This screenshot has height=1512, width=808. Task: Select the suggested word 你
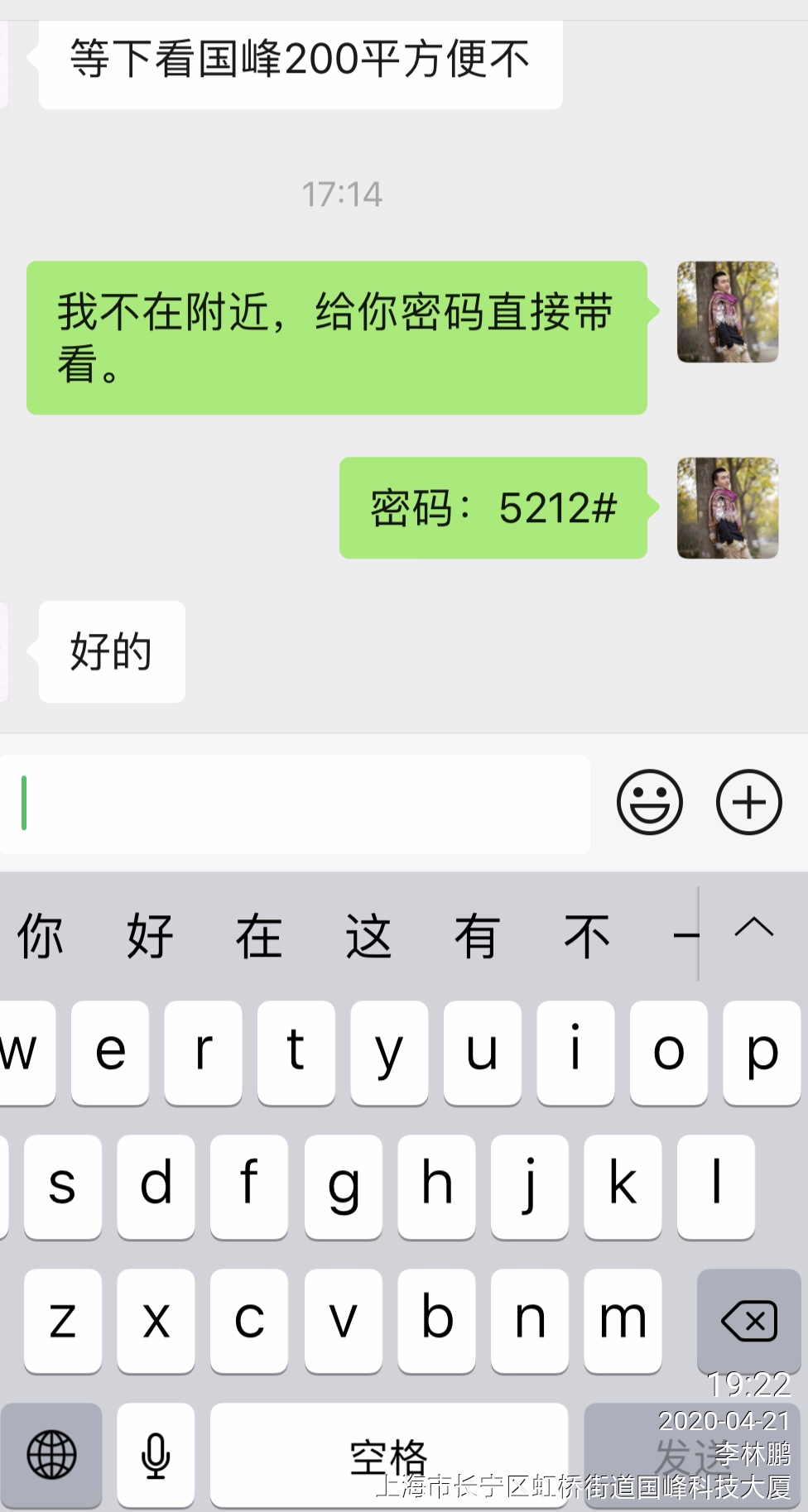[40, 937]
